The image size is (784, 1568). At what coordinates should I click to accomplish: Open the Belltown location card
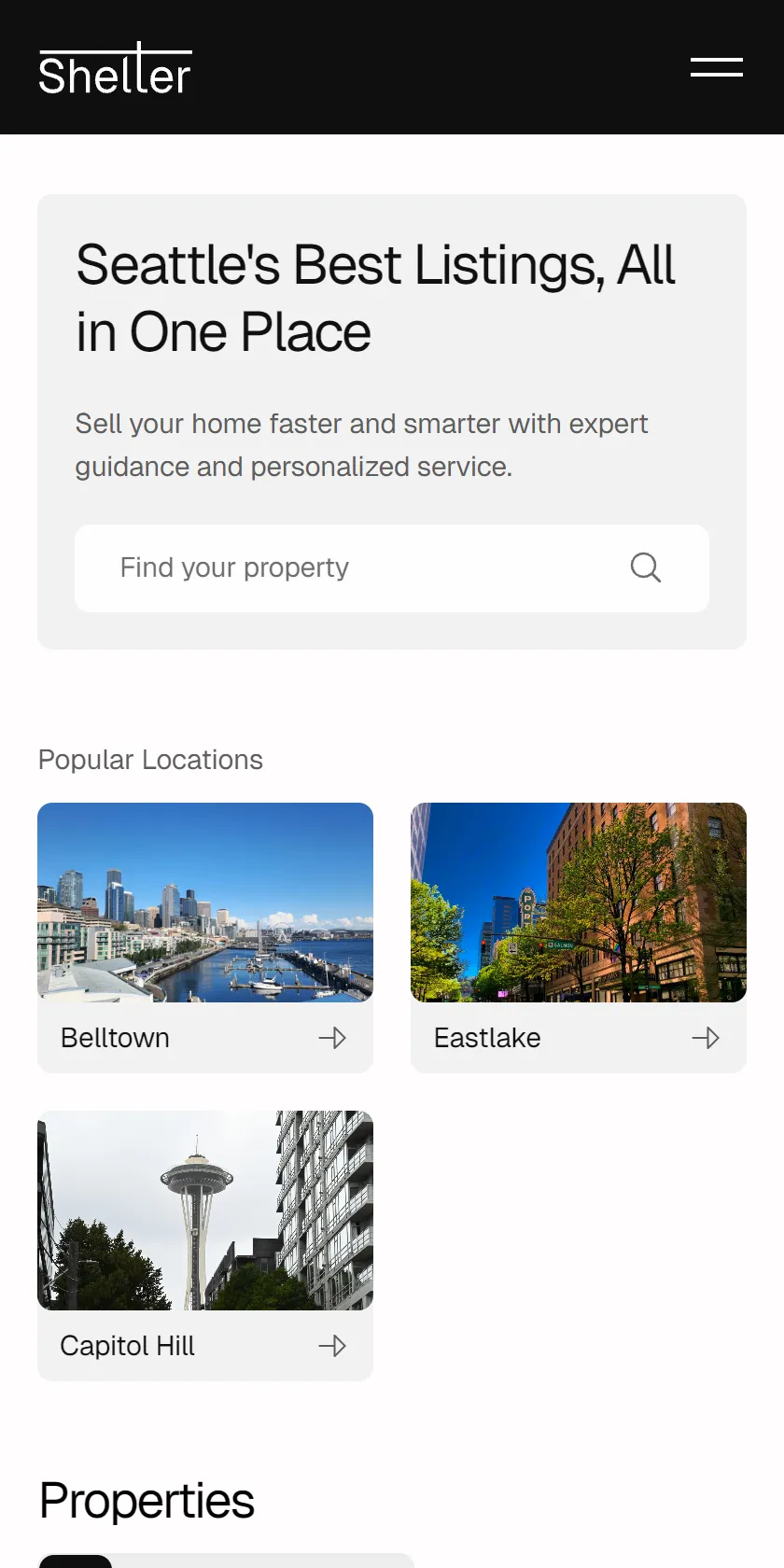[205, 937]
